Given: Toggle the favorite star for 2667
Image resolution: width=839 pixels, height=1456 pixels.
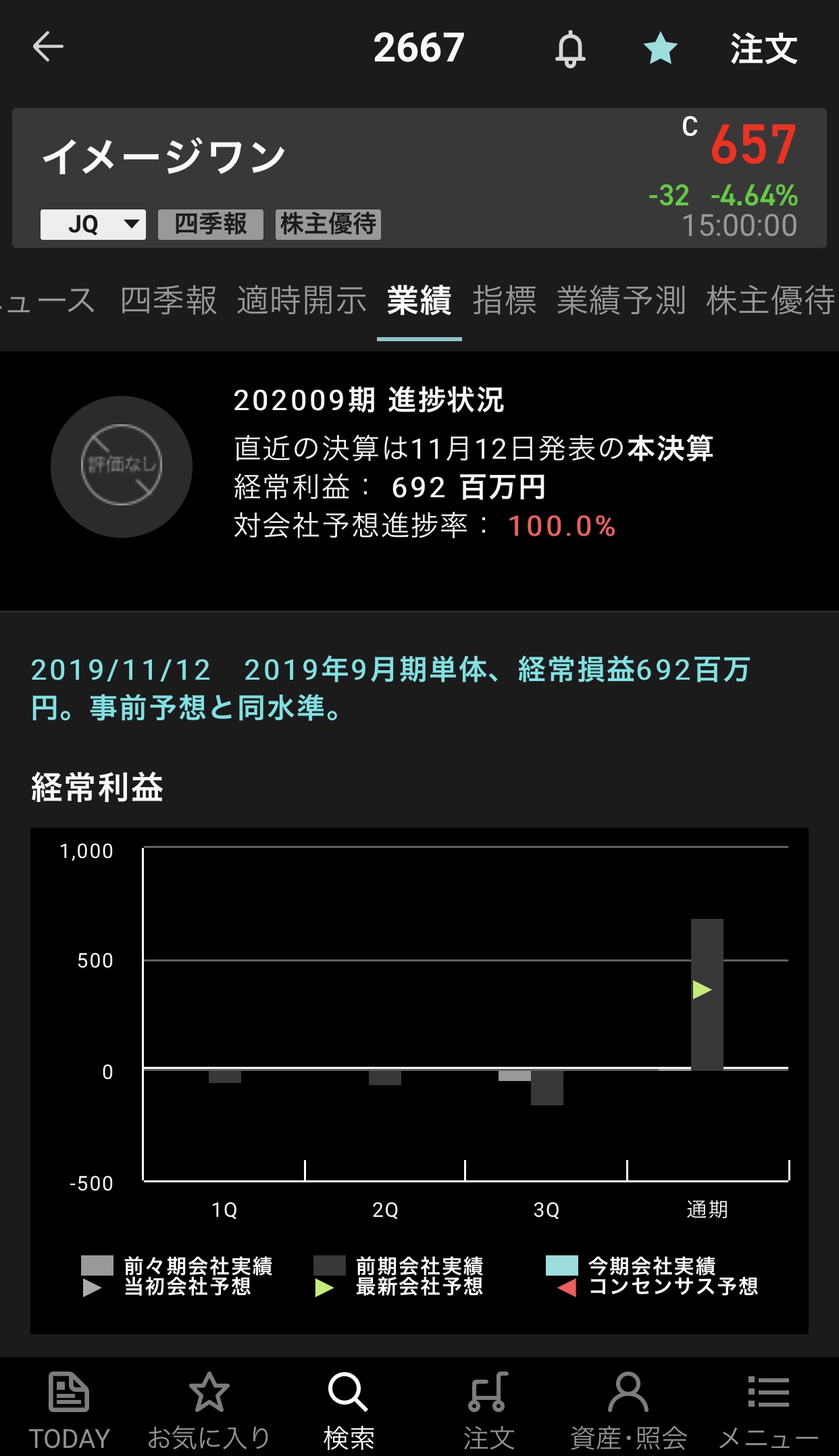Looking at the screenshot, I should click(x=660, y=49).
